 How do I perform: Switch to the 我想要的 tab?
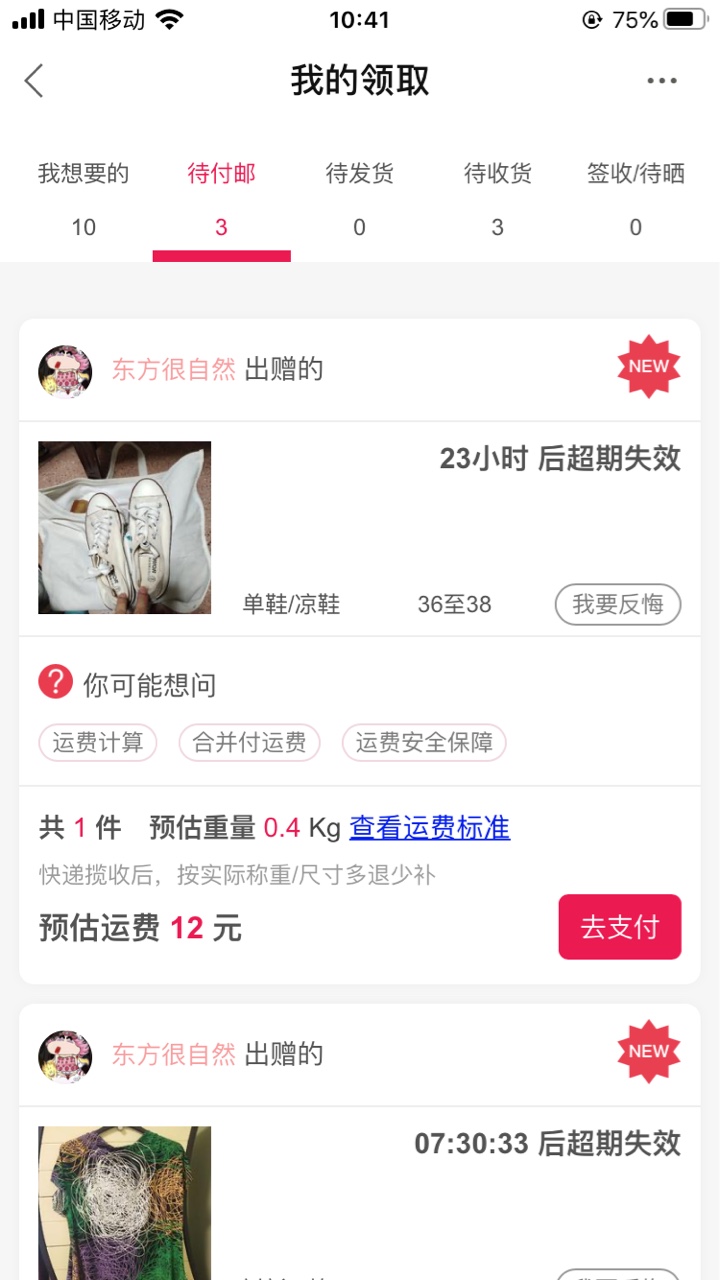pyautogui.click(x=83, y=199)
